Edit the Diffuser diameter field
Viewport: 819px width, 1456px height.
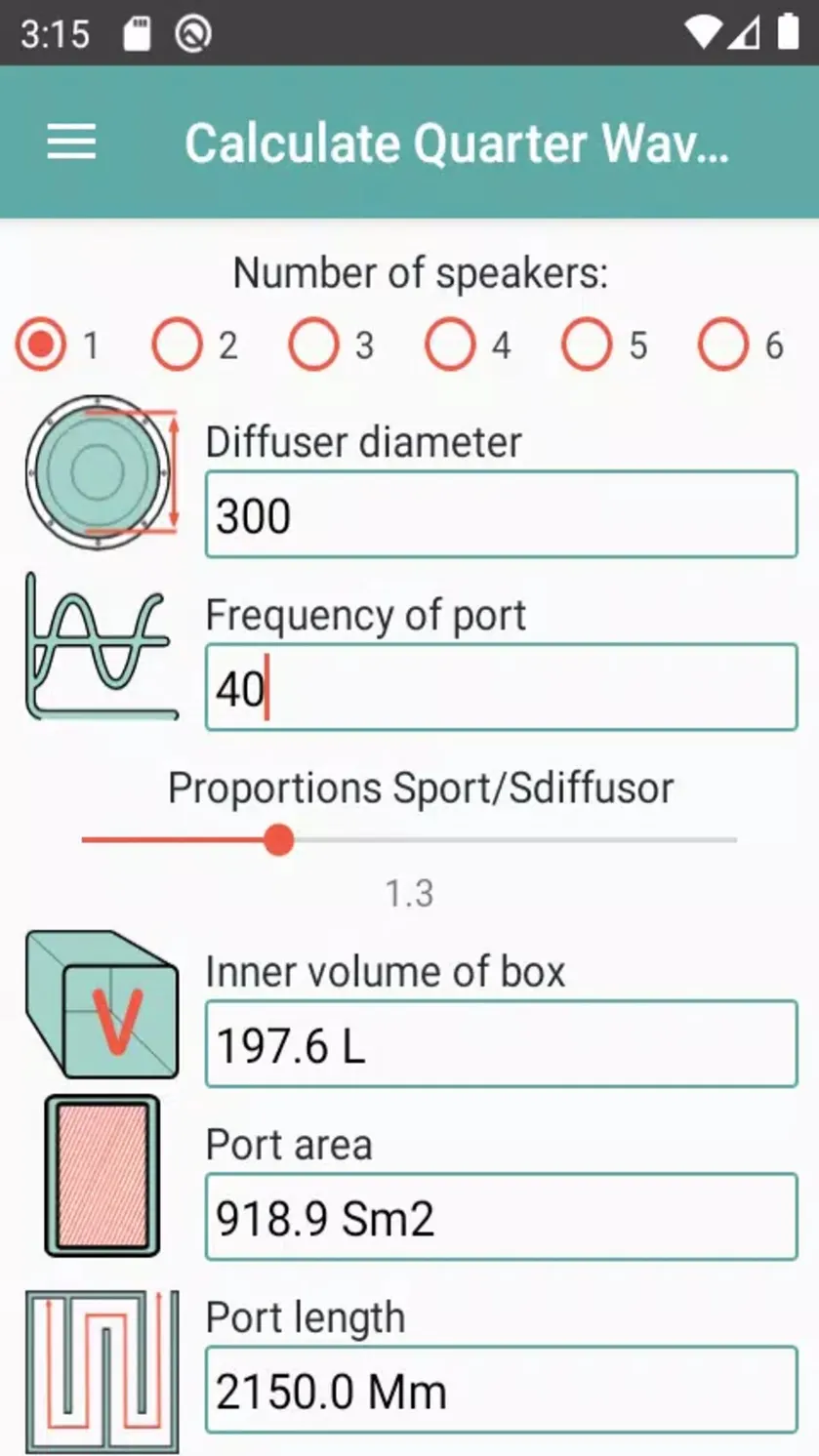coord(502,514)
